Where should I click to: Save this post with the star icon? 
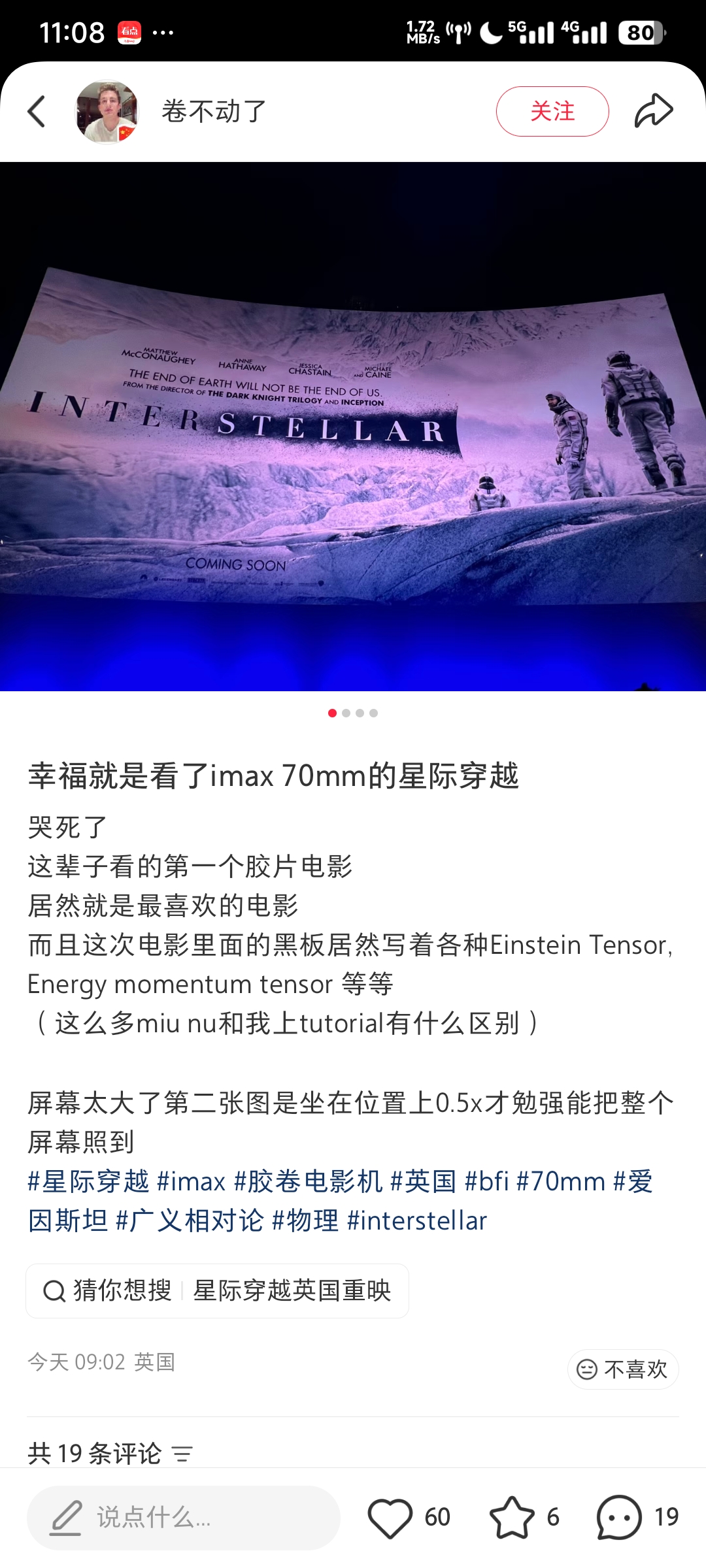[511, 1517]
